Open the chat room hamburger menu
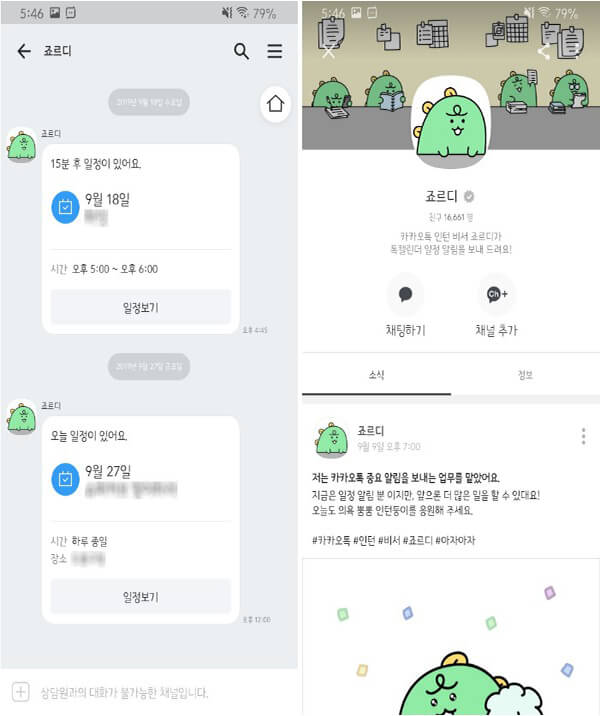600x716 pixels. (274, 52)
